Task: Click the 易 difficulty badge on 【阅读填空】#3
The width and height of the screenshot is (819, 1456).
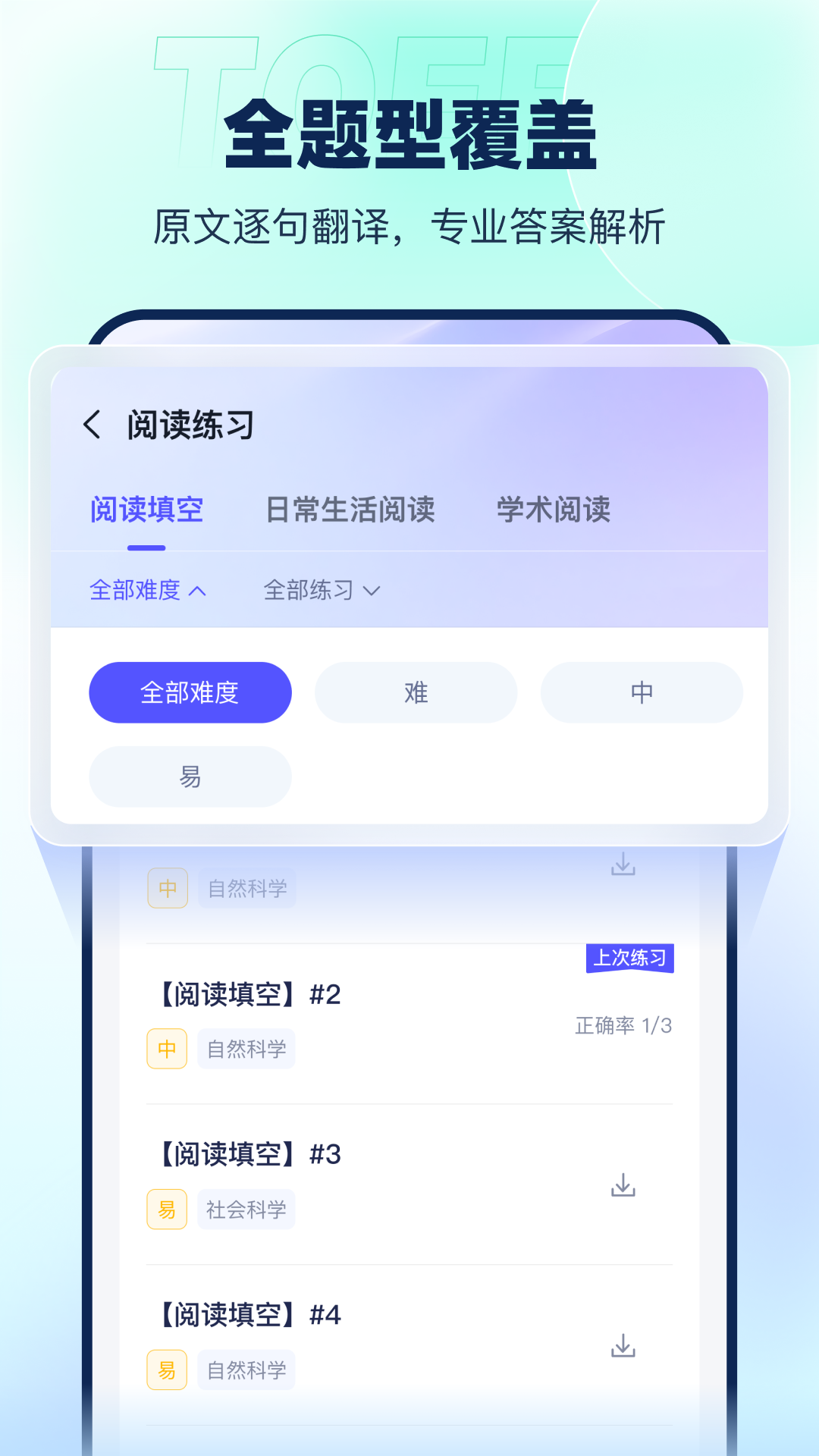Action: tap(167, 1210)
